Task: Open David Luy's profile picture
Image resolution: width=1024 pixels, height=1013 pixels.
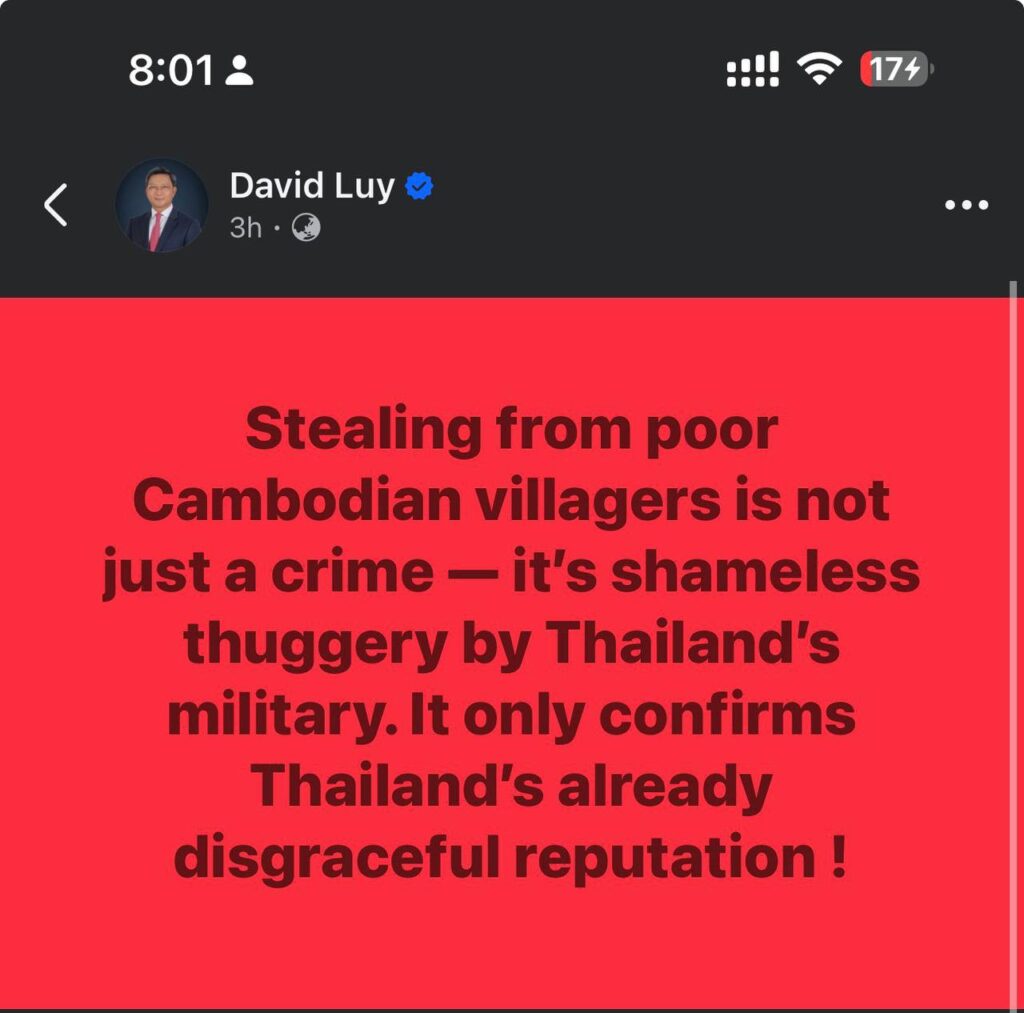Action: tap(162, 205)
